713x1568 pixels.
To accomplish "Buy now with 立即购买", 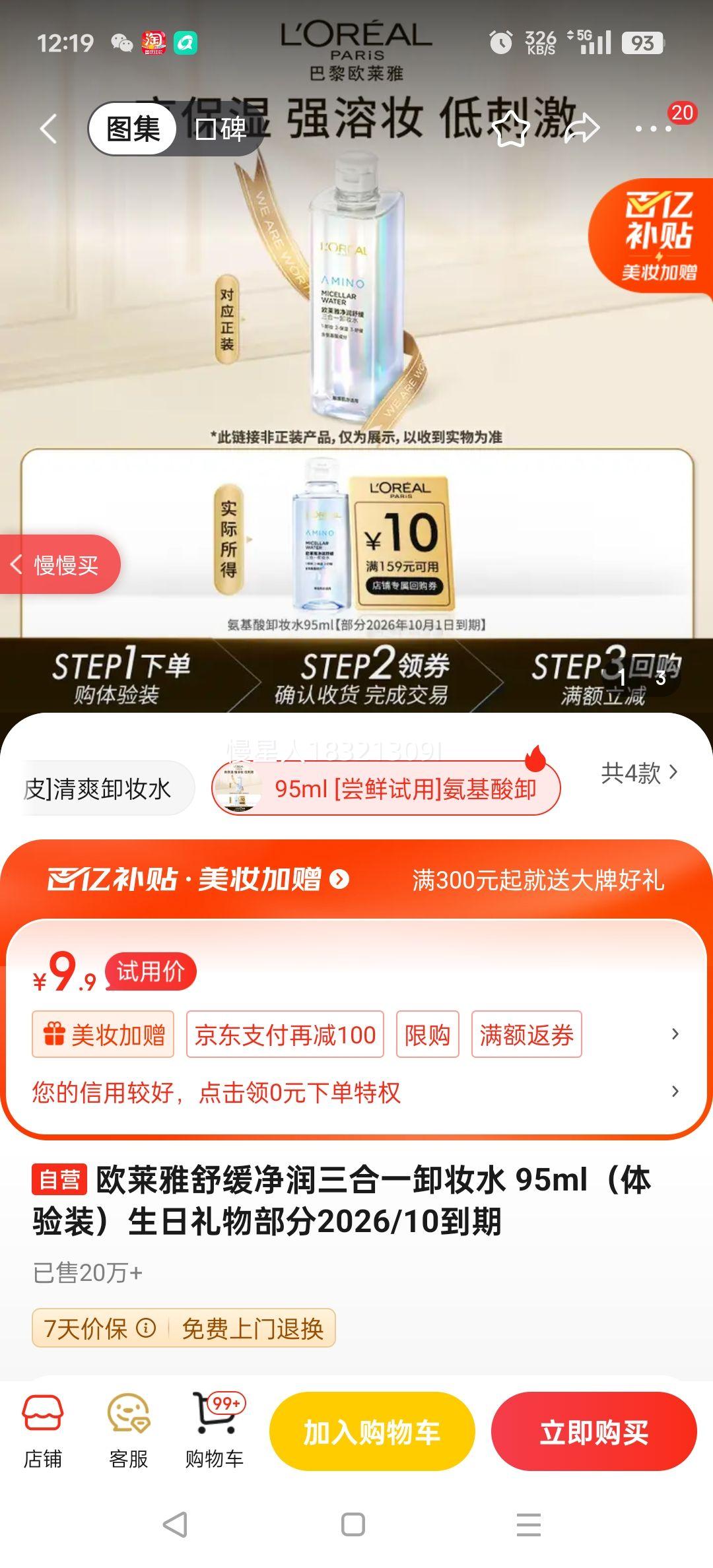I will tap(594, 1432).
